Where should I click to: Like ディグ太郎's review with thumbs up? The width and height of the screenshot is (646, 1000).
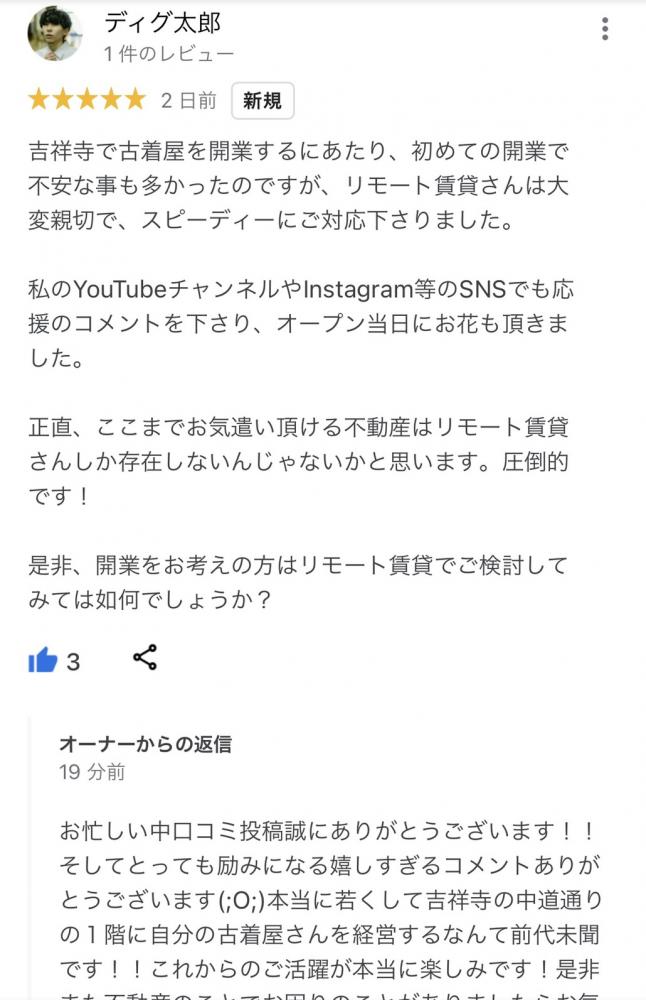coord(43,660)
